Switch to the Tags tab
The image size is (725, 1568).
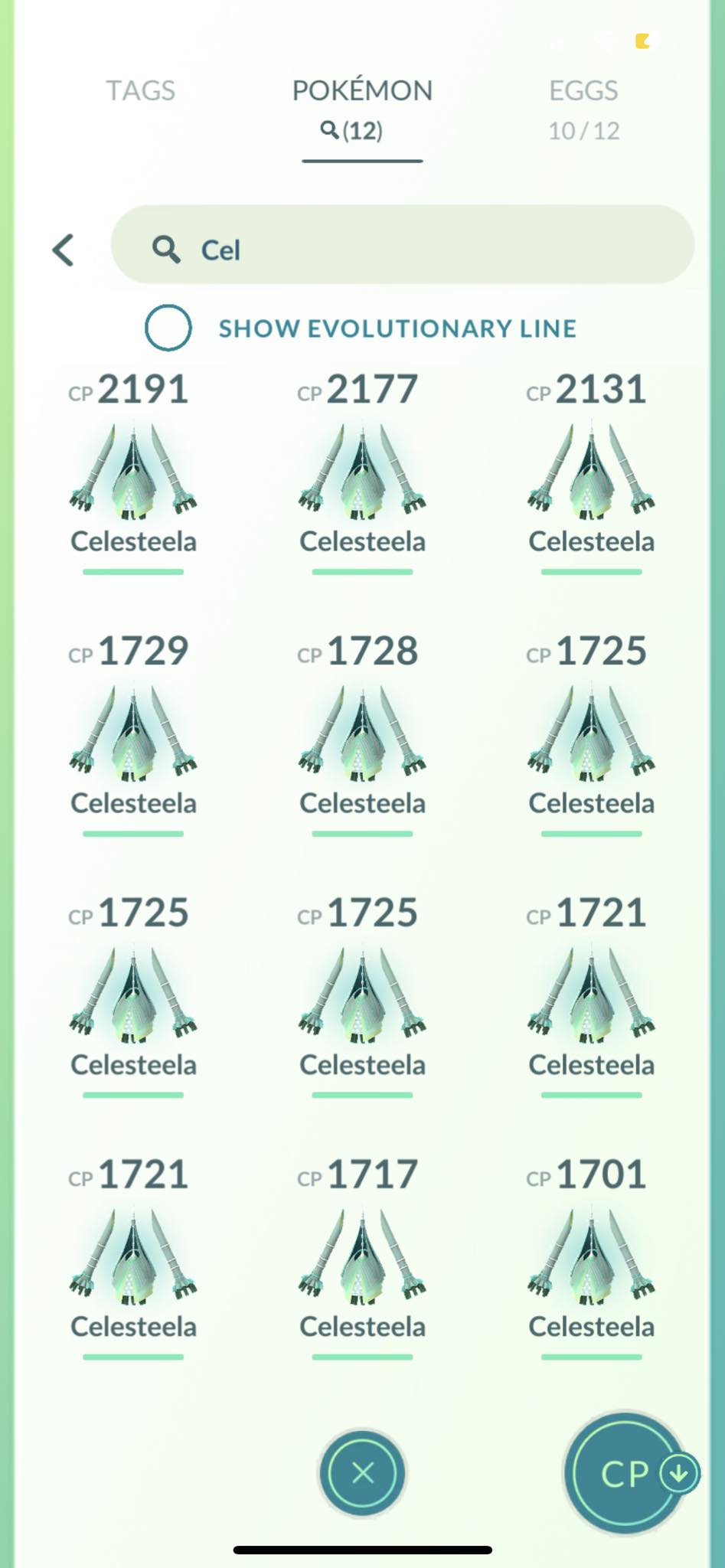(140, 90)
